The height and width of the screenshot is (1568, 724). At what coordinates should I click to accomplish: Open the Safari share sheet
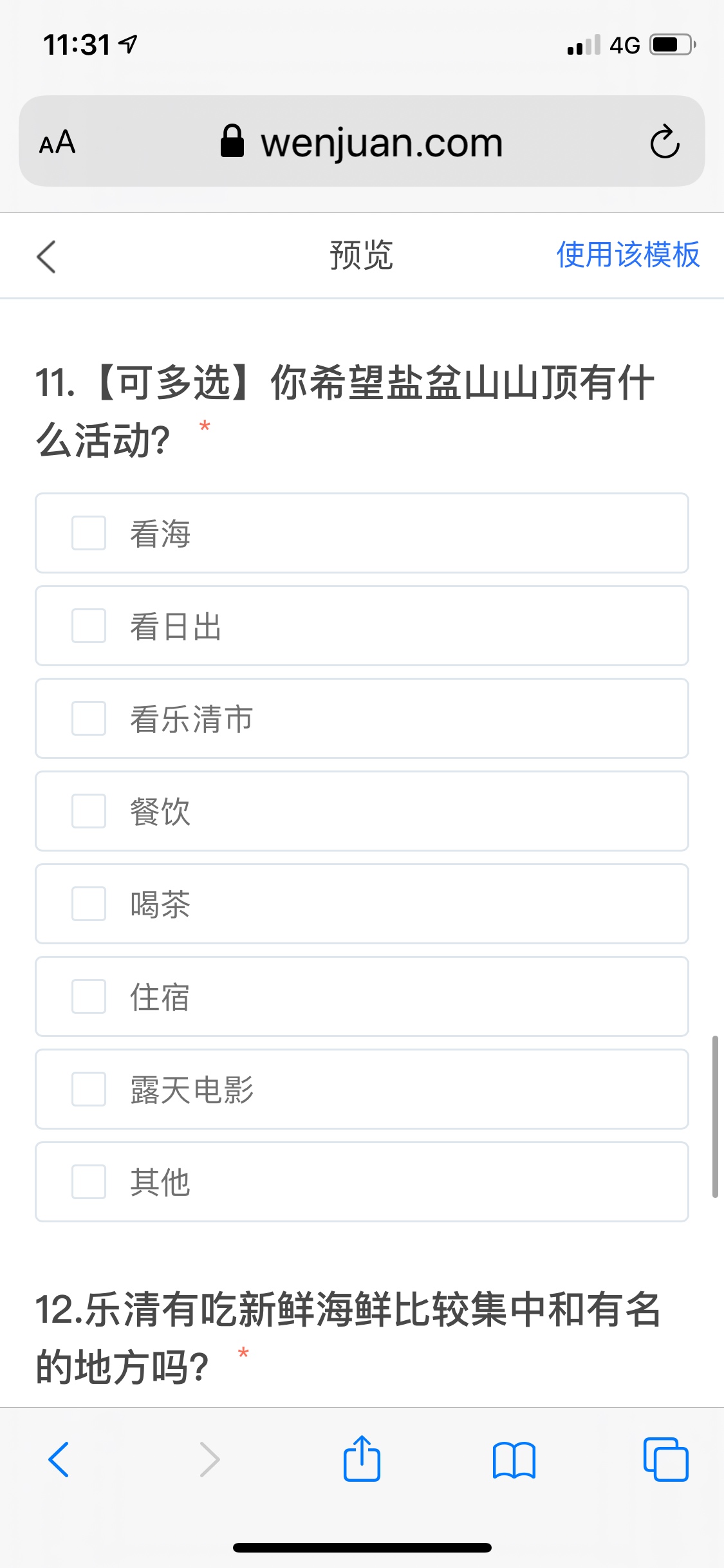click(x=362, y=1459)
